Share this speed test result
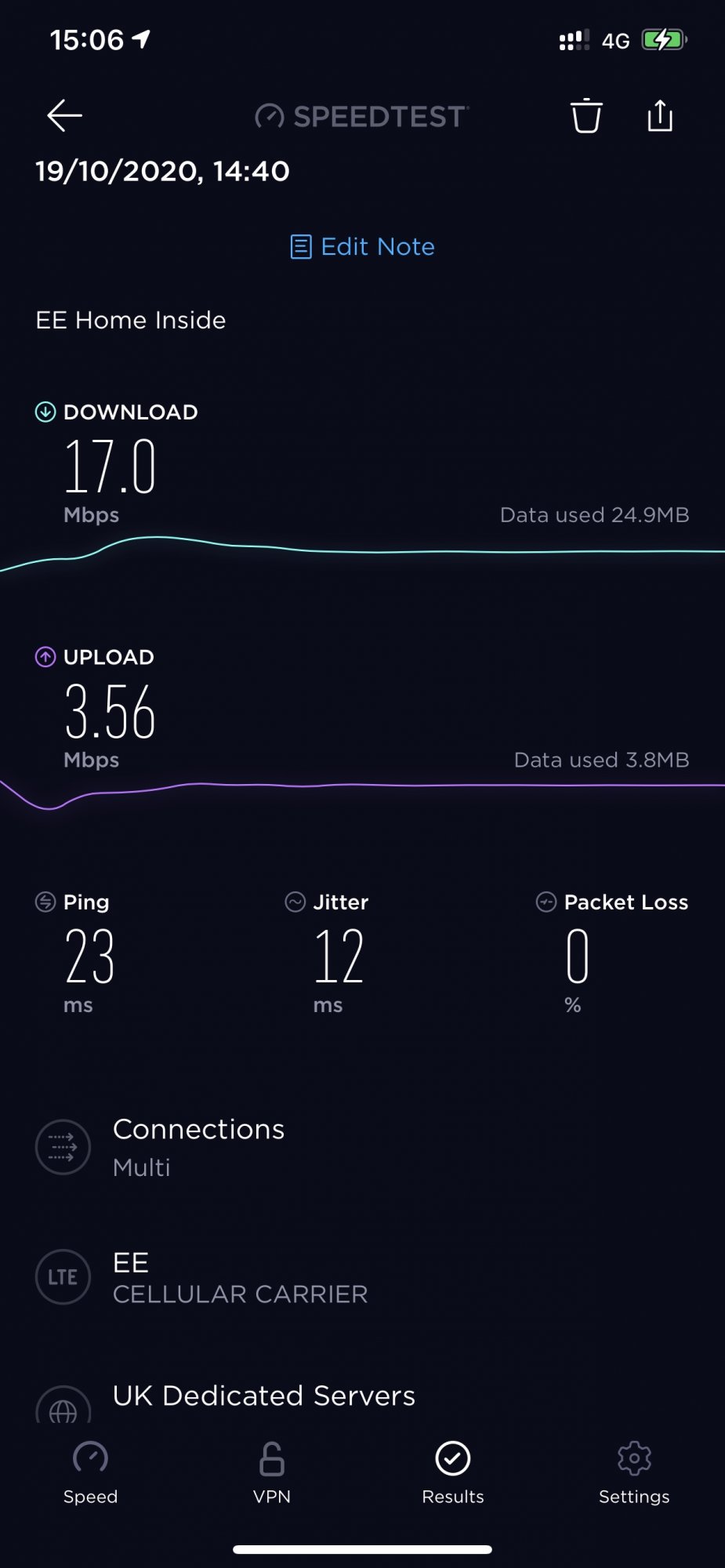This screenshot has width=725, height=1568. coord(660,116)
